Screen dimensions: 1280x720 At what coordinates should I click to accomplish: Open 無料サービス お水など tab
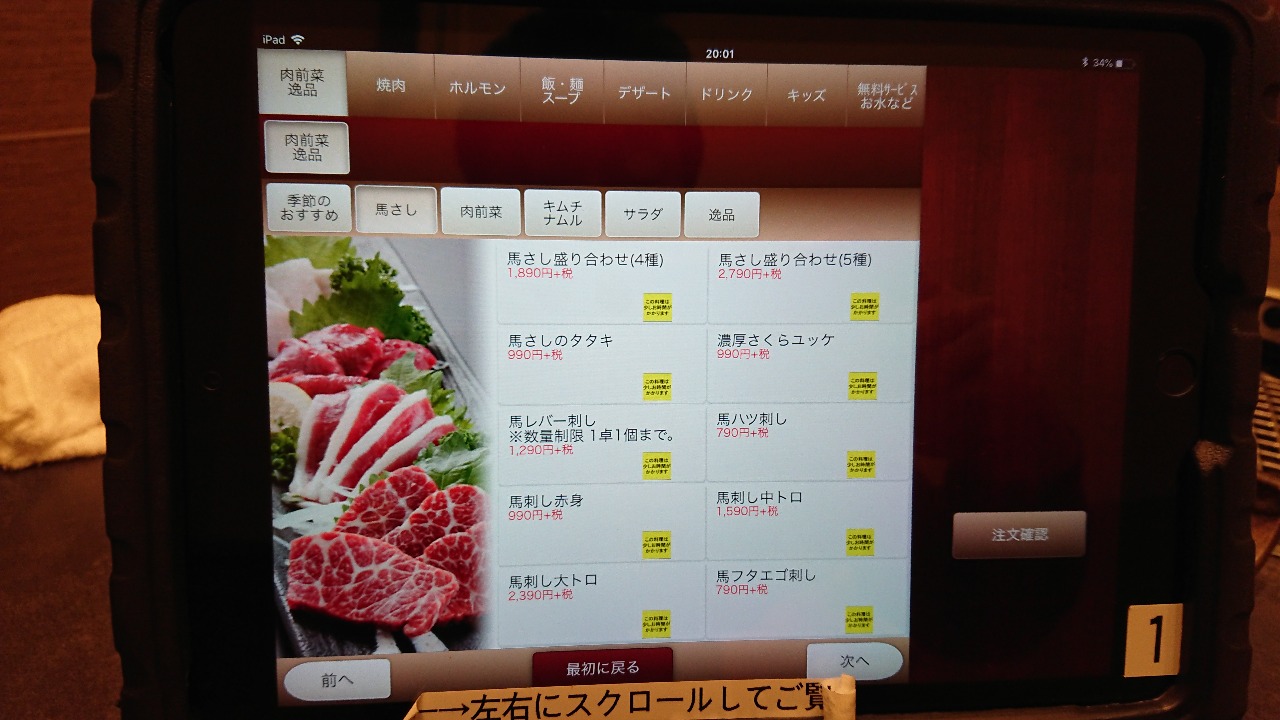click(x=886, y=97)
